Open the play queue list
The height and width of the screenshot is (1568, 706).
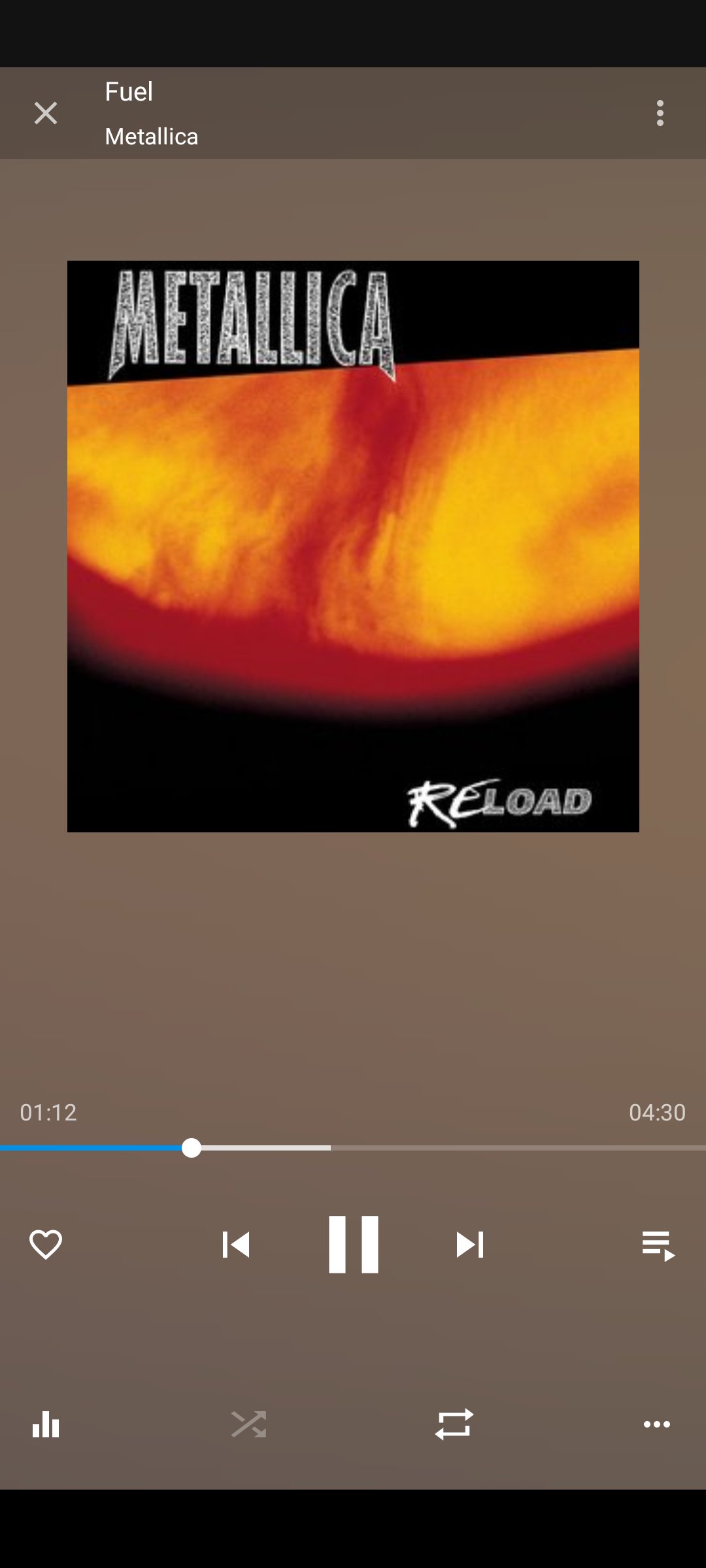pyautogui.click(x=658, y=1245)
